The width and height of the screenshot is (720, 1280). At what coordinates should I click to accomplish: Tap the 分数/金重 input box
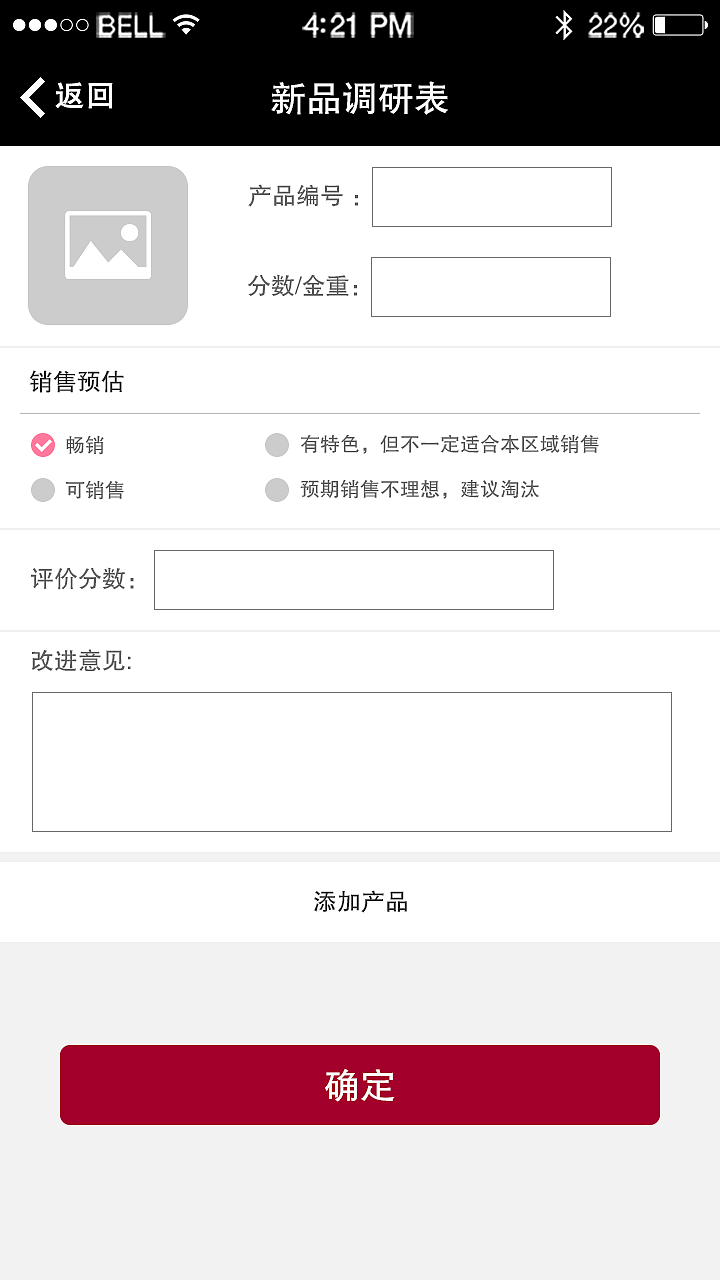[x=491, y=287]
